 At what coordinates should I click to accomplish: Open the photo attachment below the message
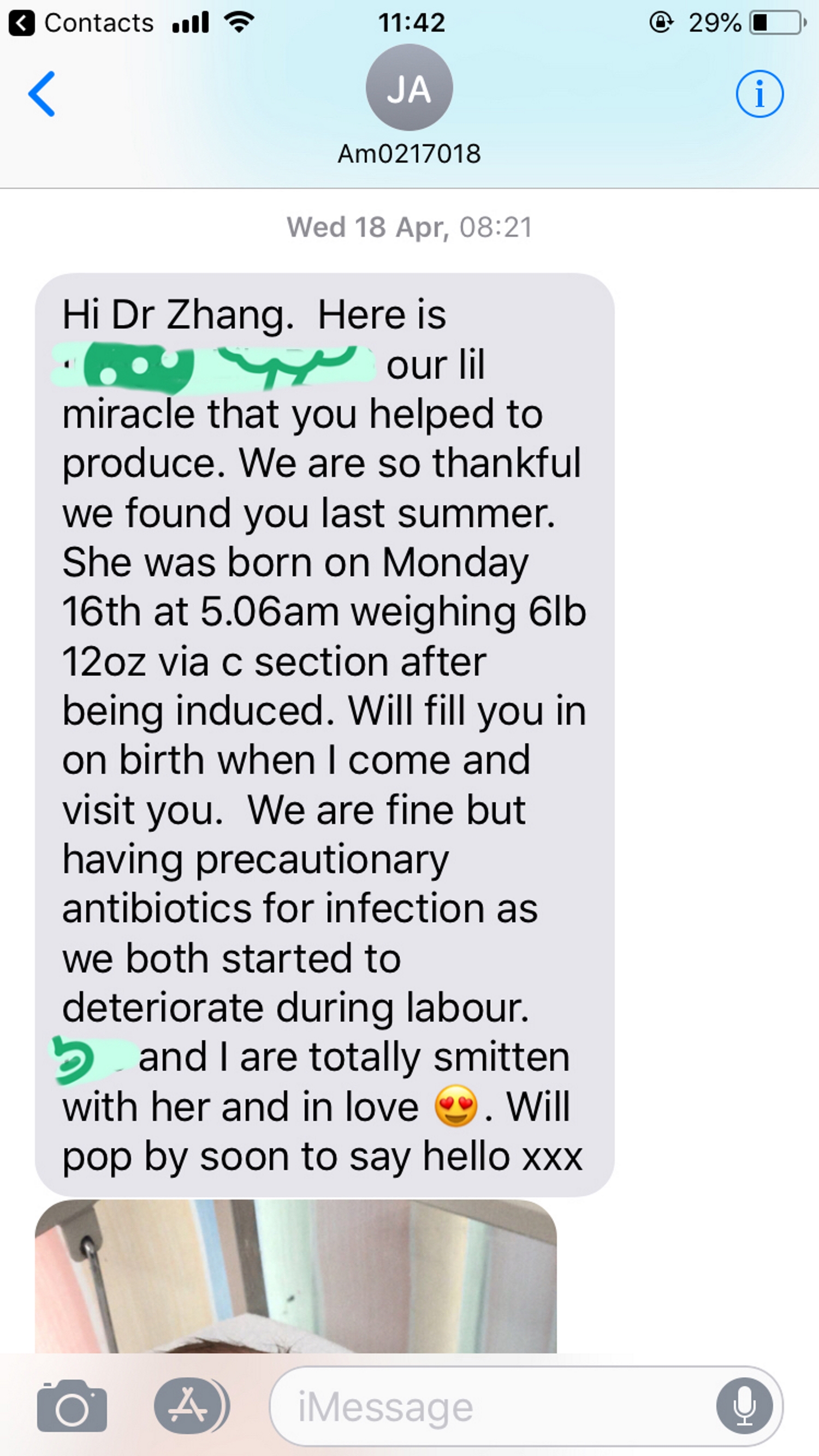(296, 1278)
